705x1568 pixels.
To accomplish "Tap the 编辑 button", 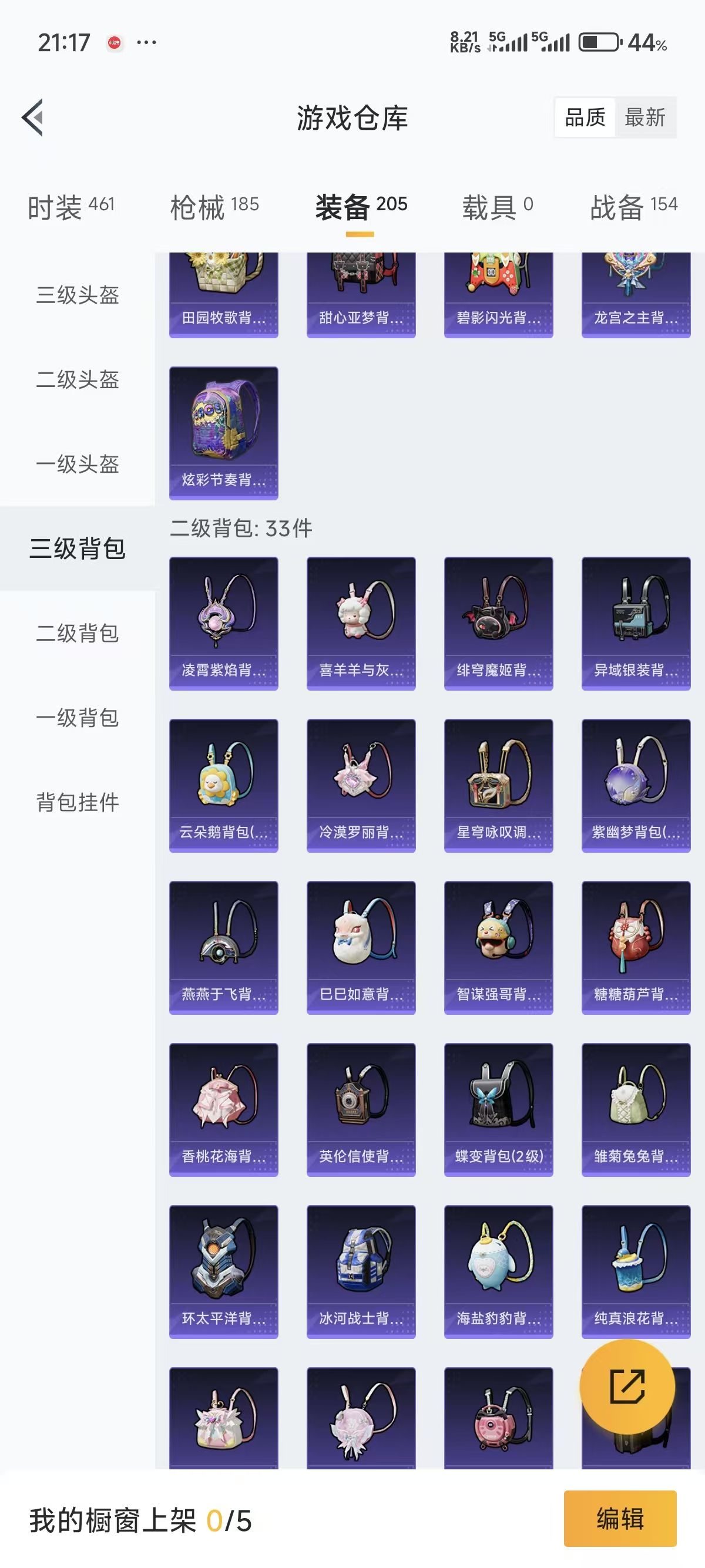I will point(620,1518).
